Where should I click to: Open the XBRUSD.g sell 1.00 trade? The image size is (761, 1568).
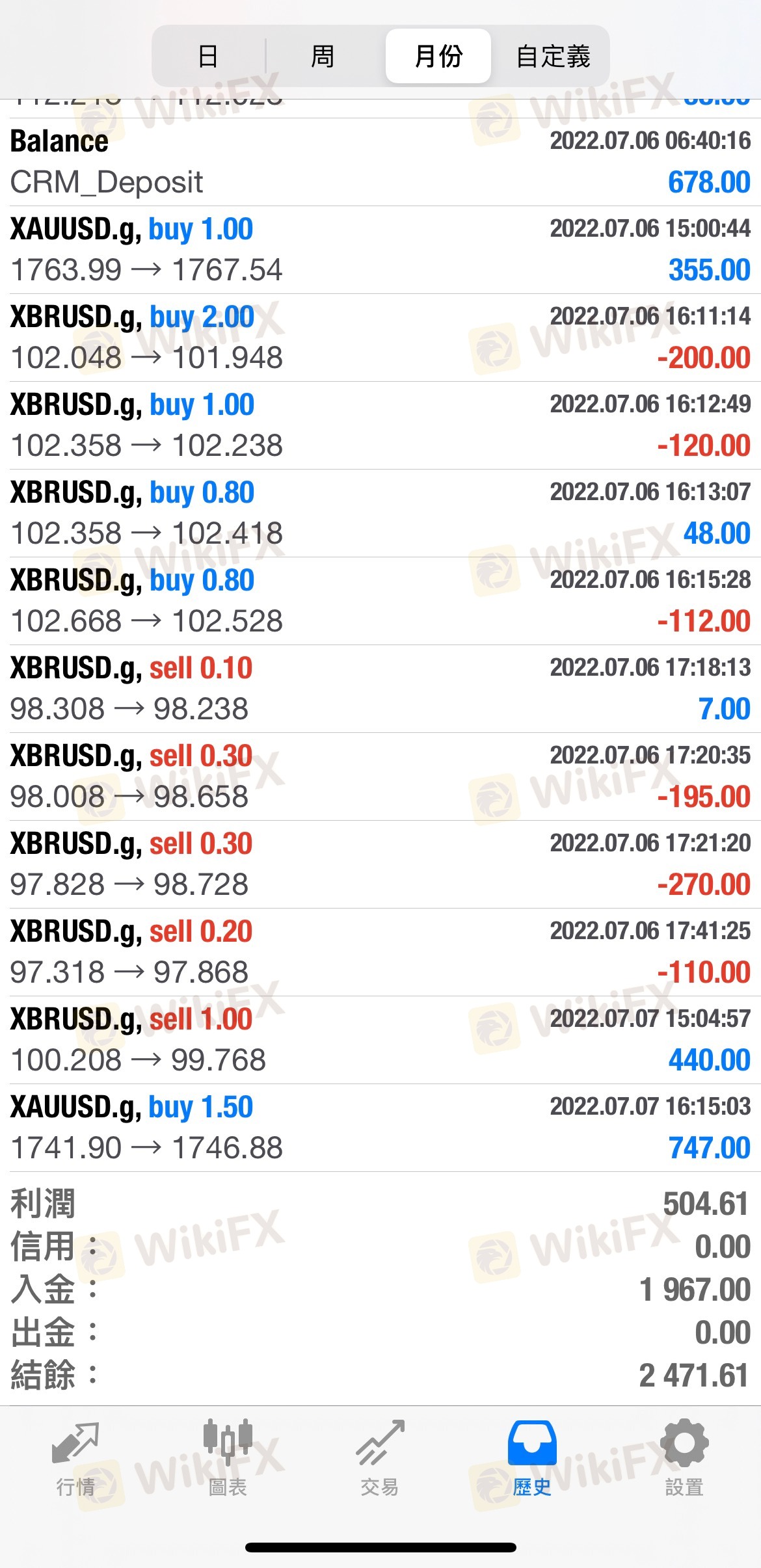coord(380,1040)
